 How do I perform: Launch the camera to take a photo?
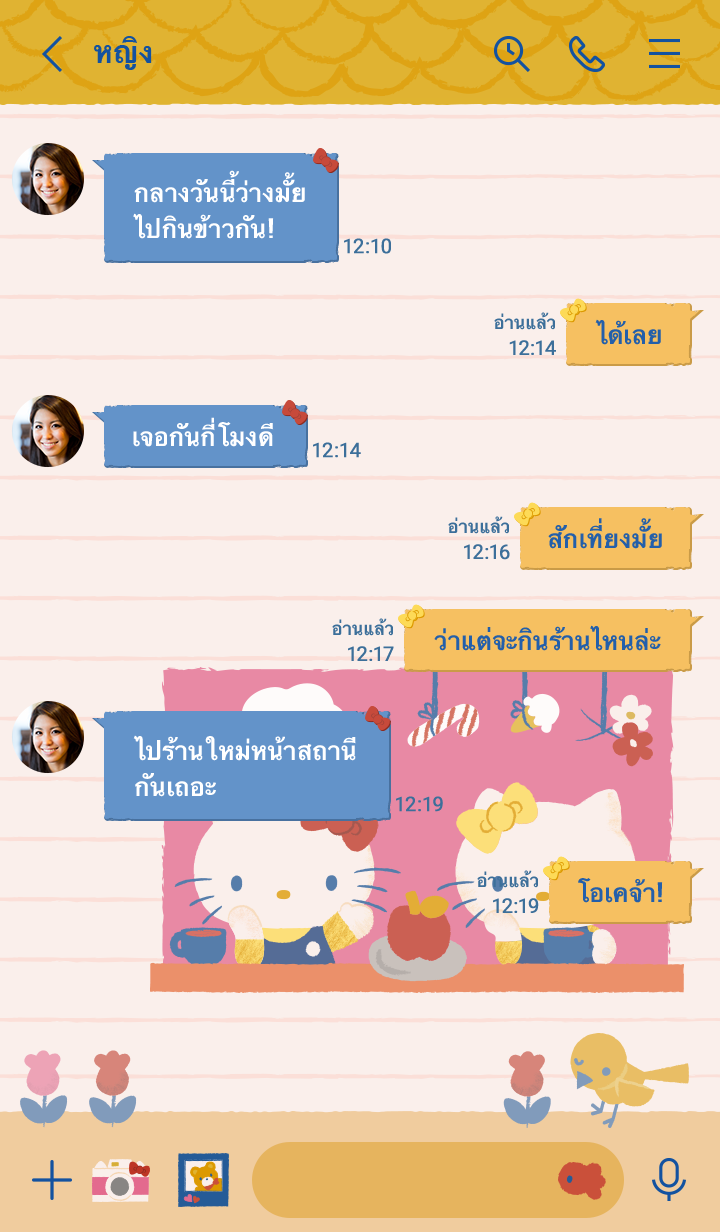pyautogui.click(x=120, y=1181)
